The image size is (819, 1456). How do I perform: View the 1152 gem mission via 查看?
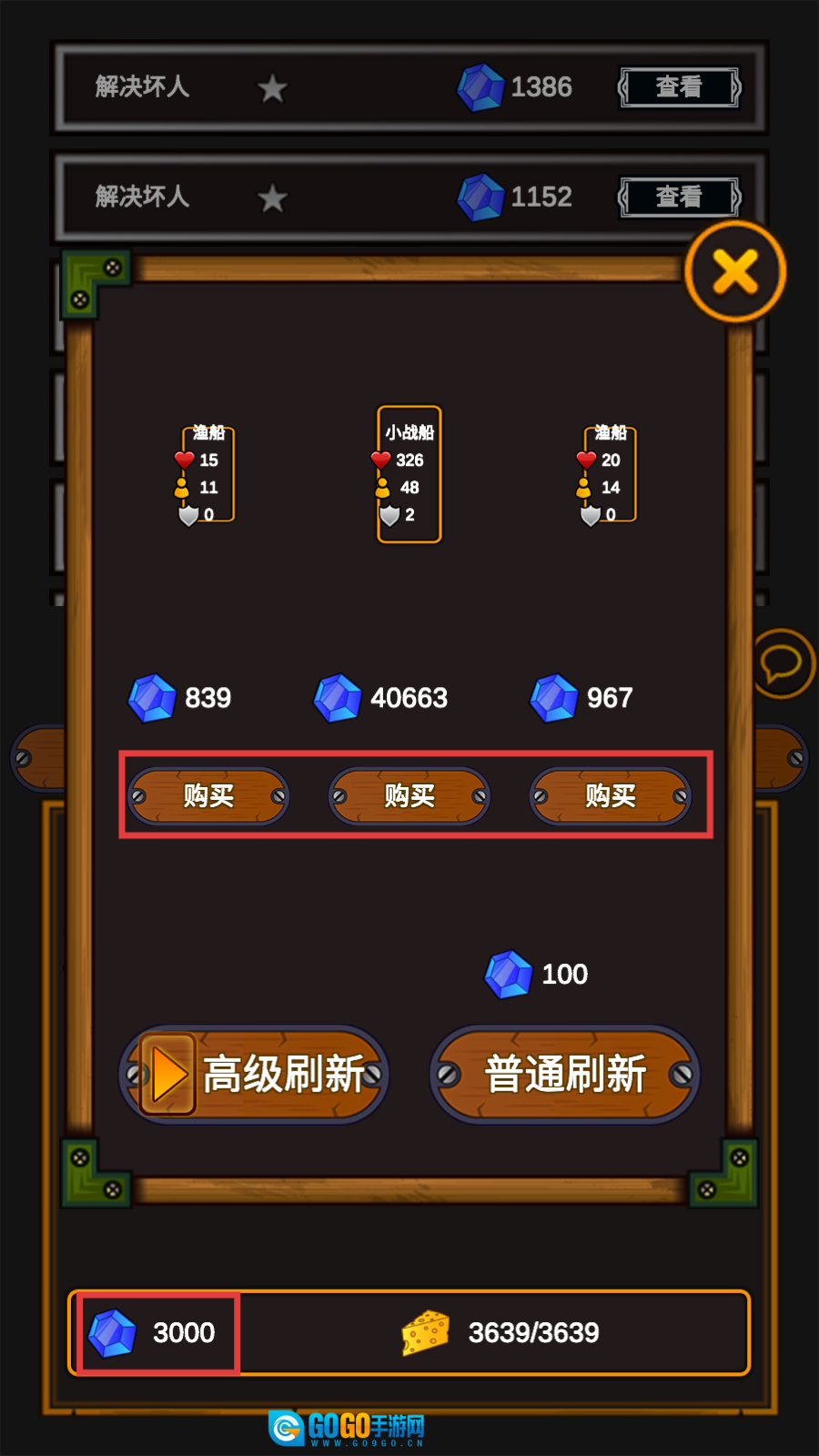[679, 197]
